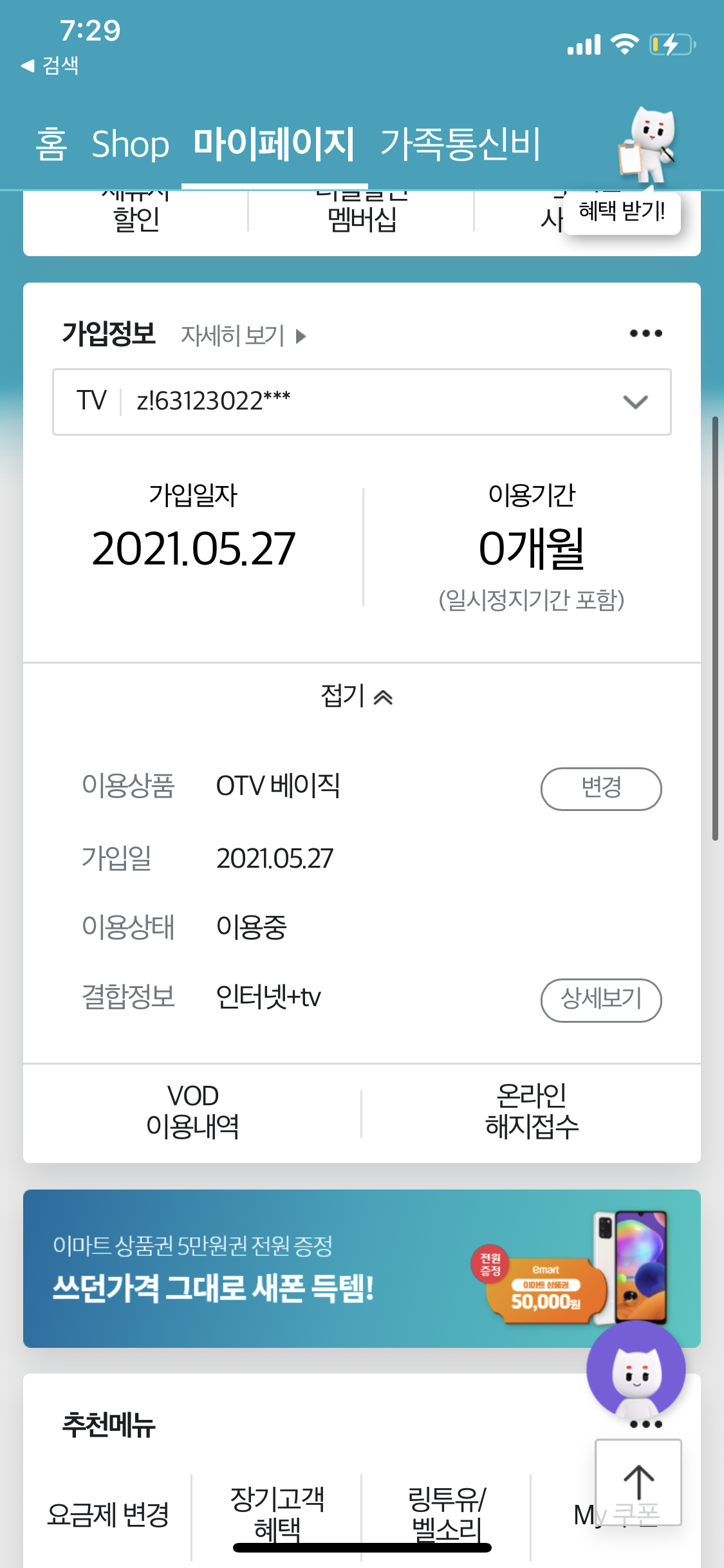Switch to the 가족통신비 tab

460,144
